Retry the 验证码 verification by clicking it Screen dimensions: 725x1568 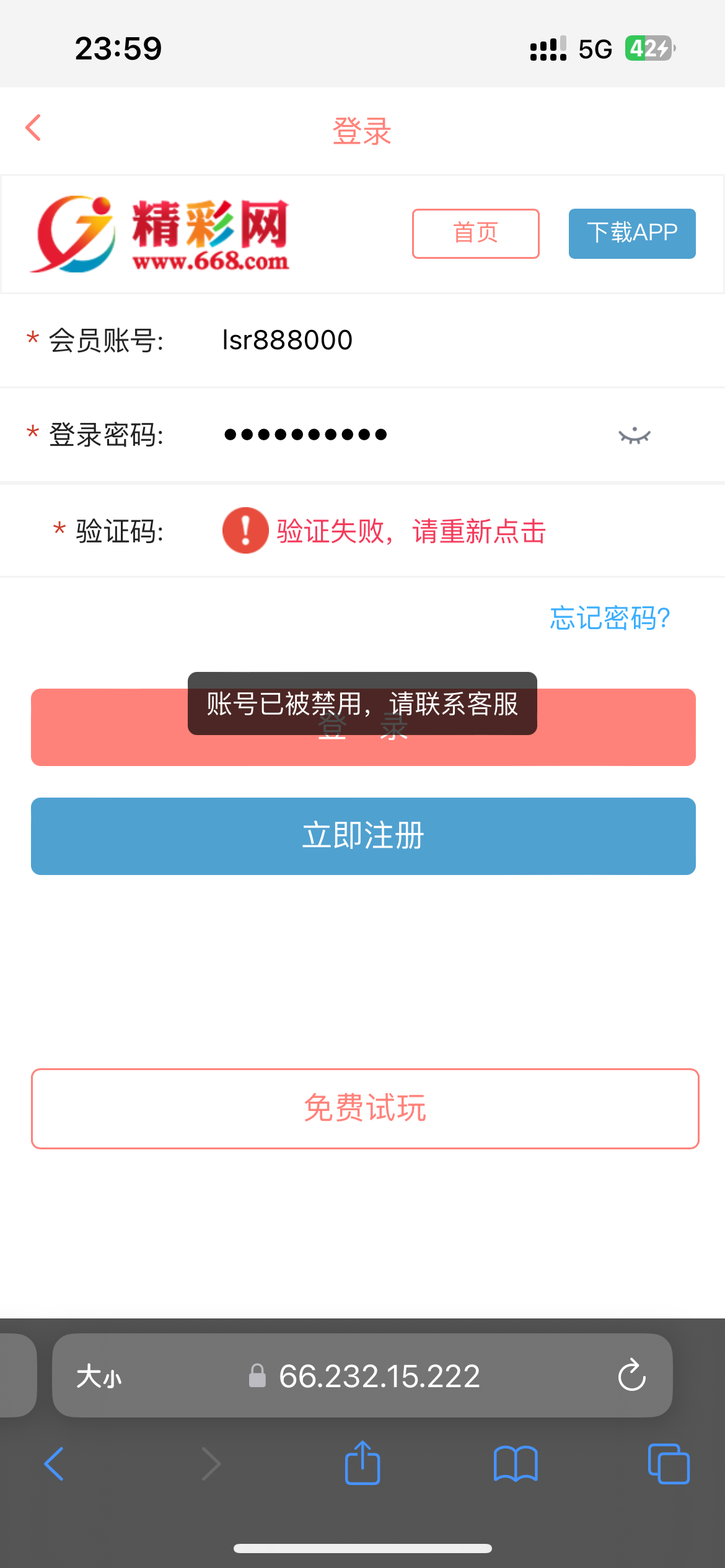[384, 531]
